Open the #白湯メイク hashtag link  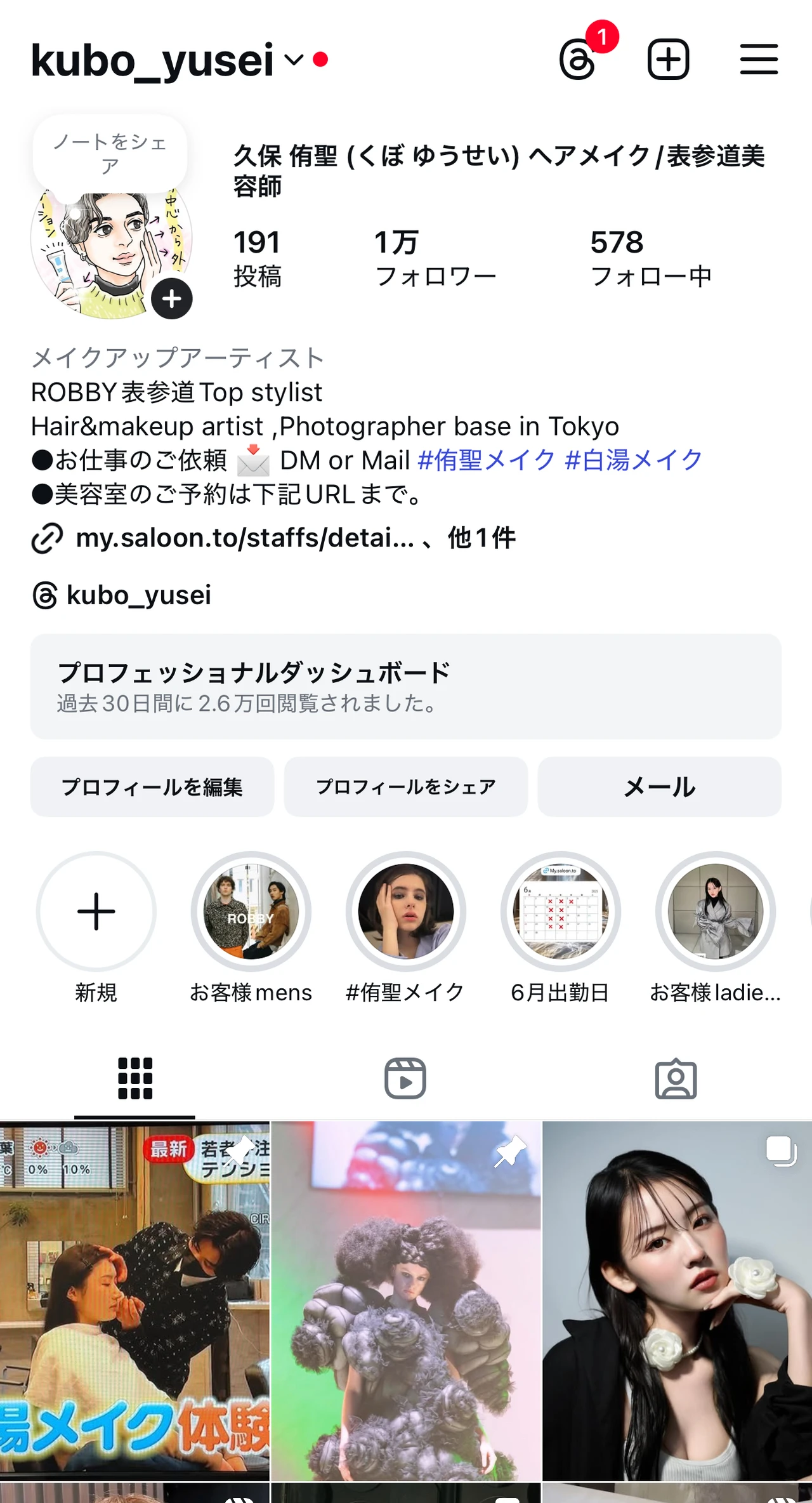point(634,460)
